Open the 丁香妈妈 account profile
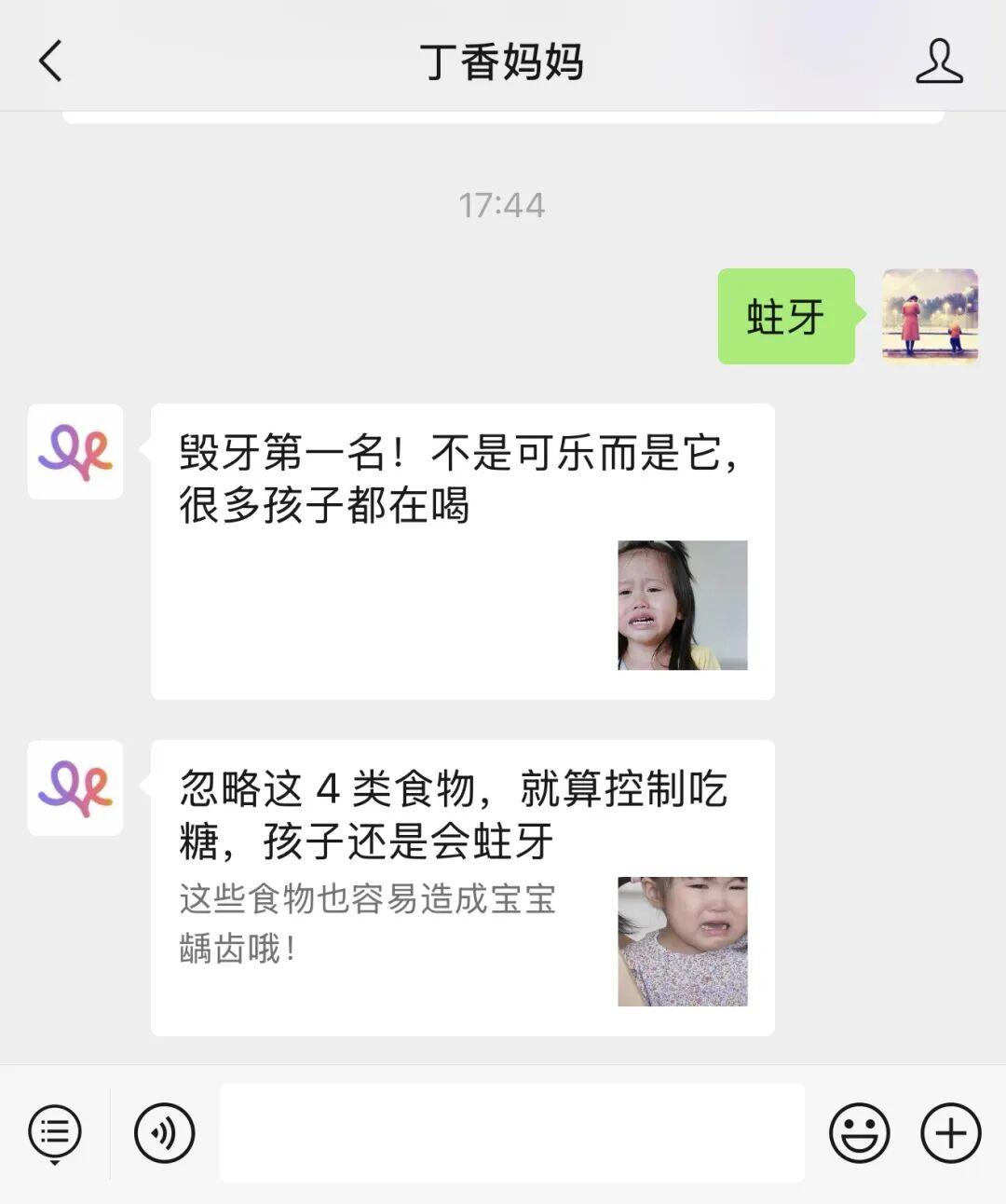1006x1204 pixels. pos(938,62)
